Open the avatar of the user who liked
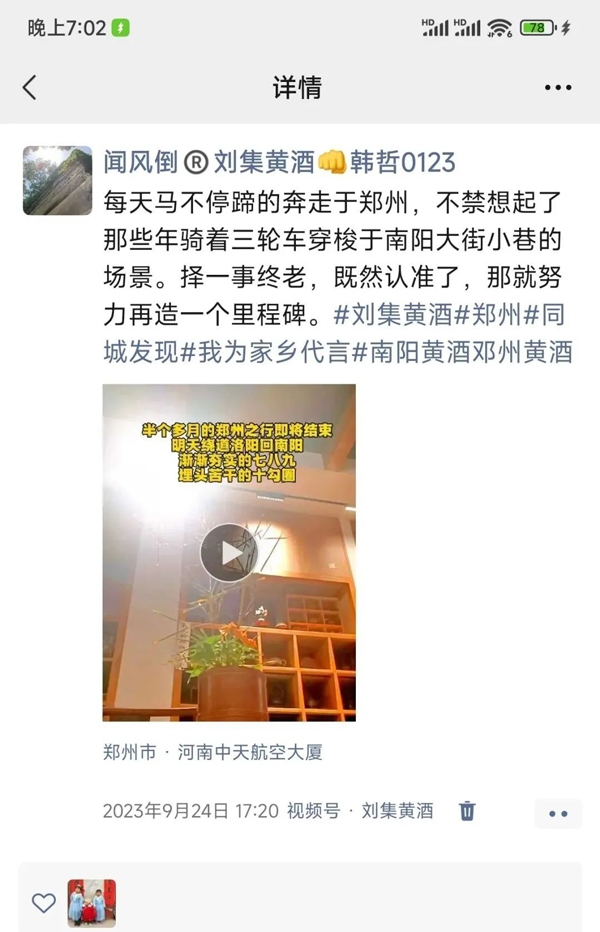Viewport: 600px width, 932px height. click(92, 903)
